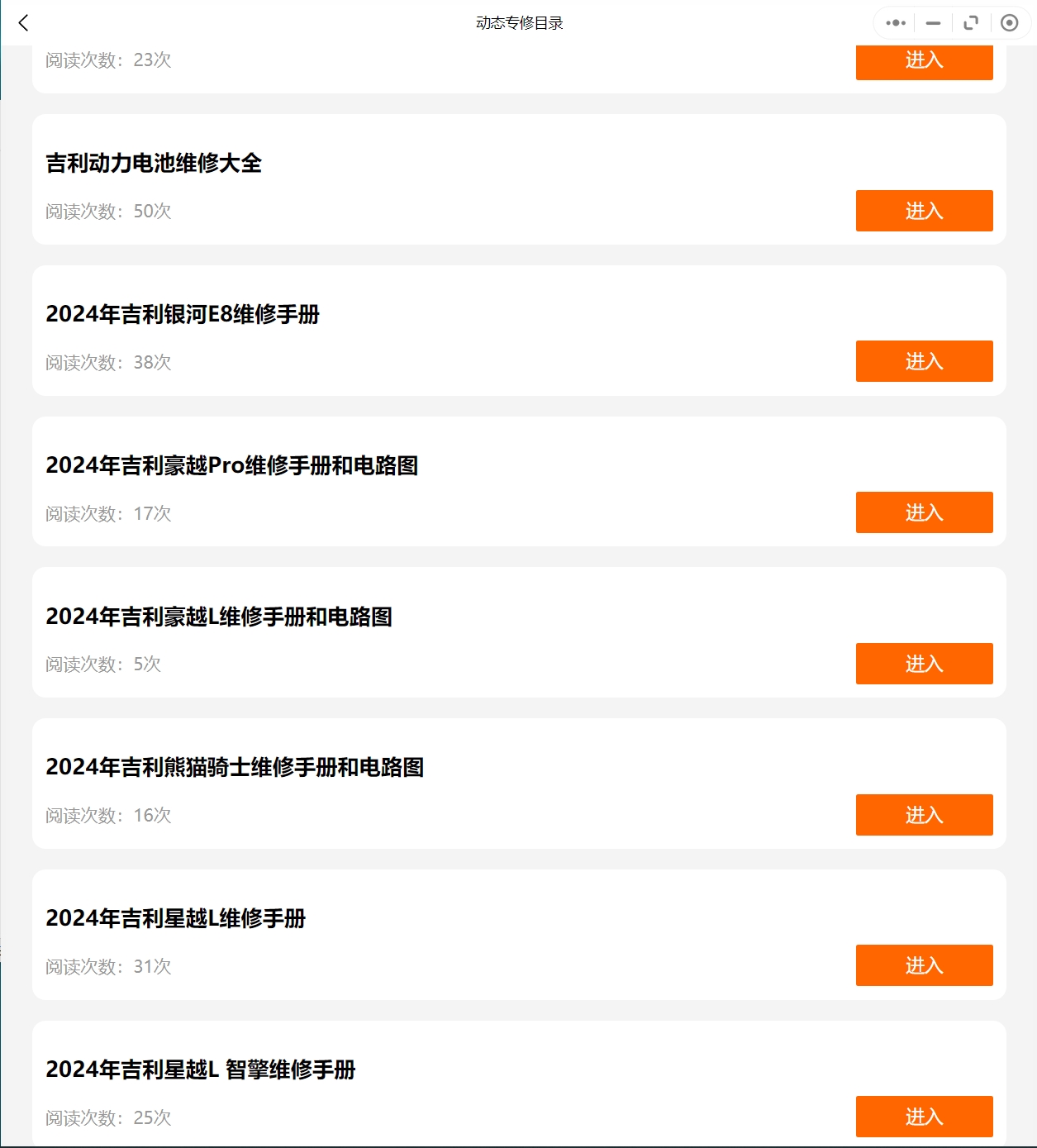Select the 2024年吉利豪越Pro维修手册和电路图 title

pyautogui.click(x=232, y=466)
